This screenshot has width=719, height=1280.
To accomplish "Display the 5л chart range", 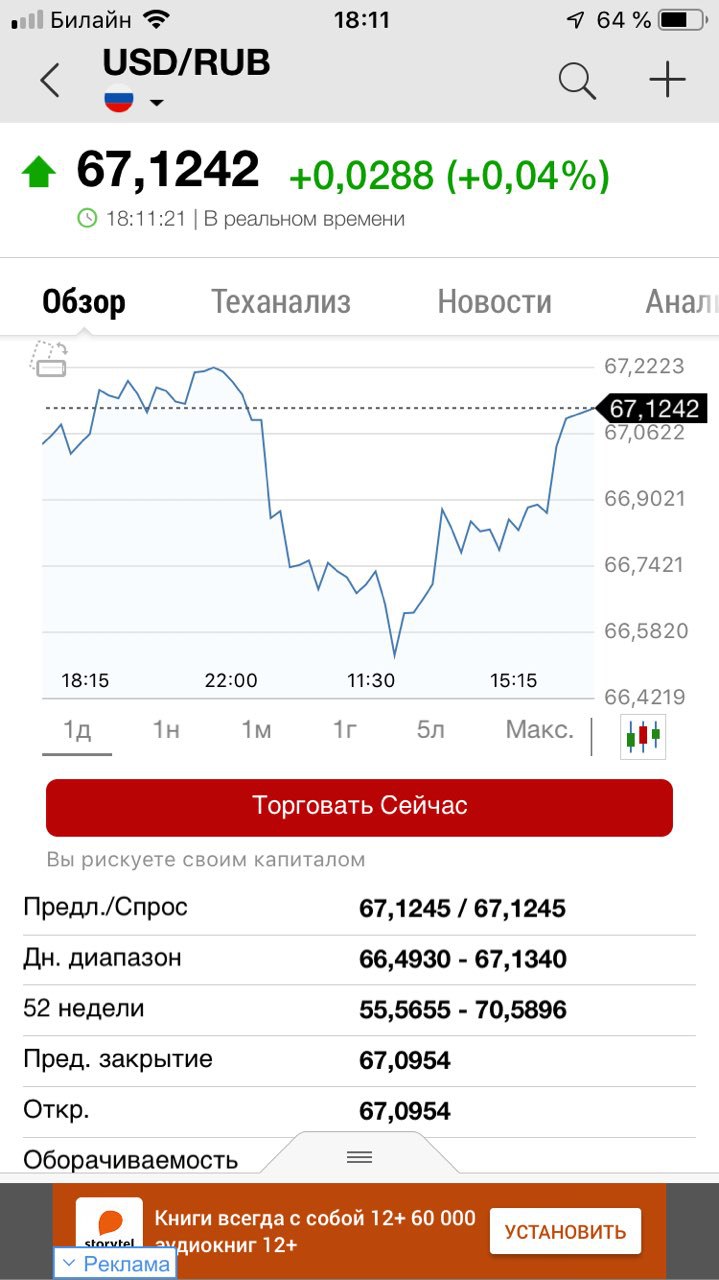I will pyautogui.click(x=430, y=730).
